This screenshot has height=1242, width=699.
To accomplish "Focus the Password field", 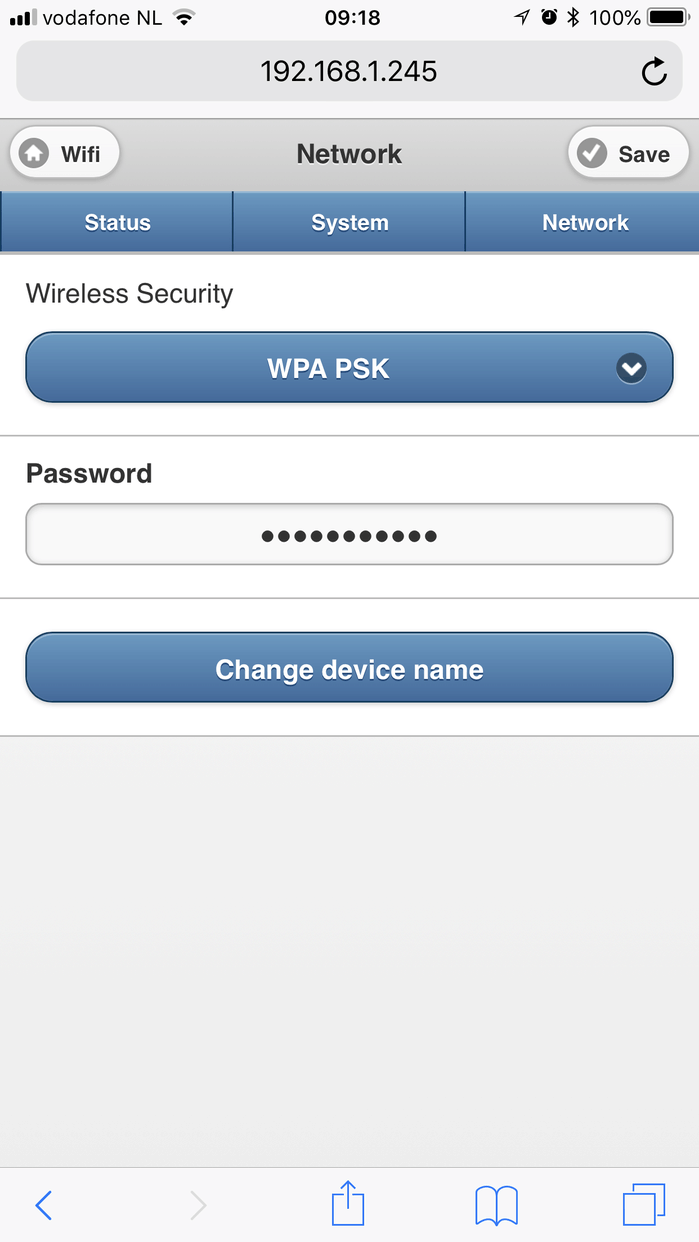I will [349, 535].
